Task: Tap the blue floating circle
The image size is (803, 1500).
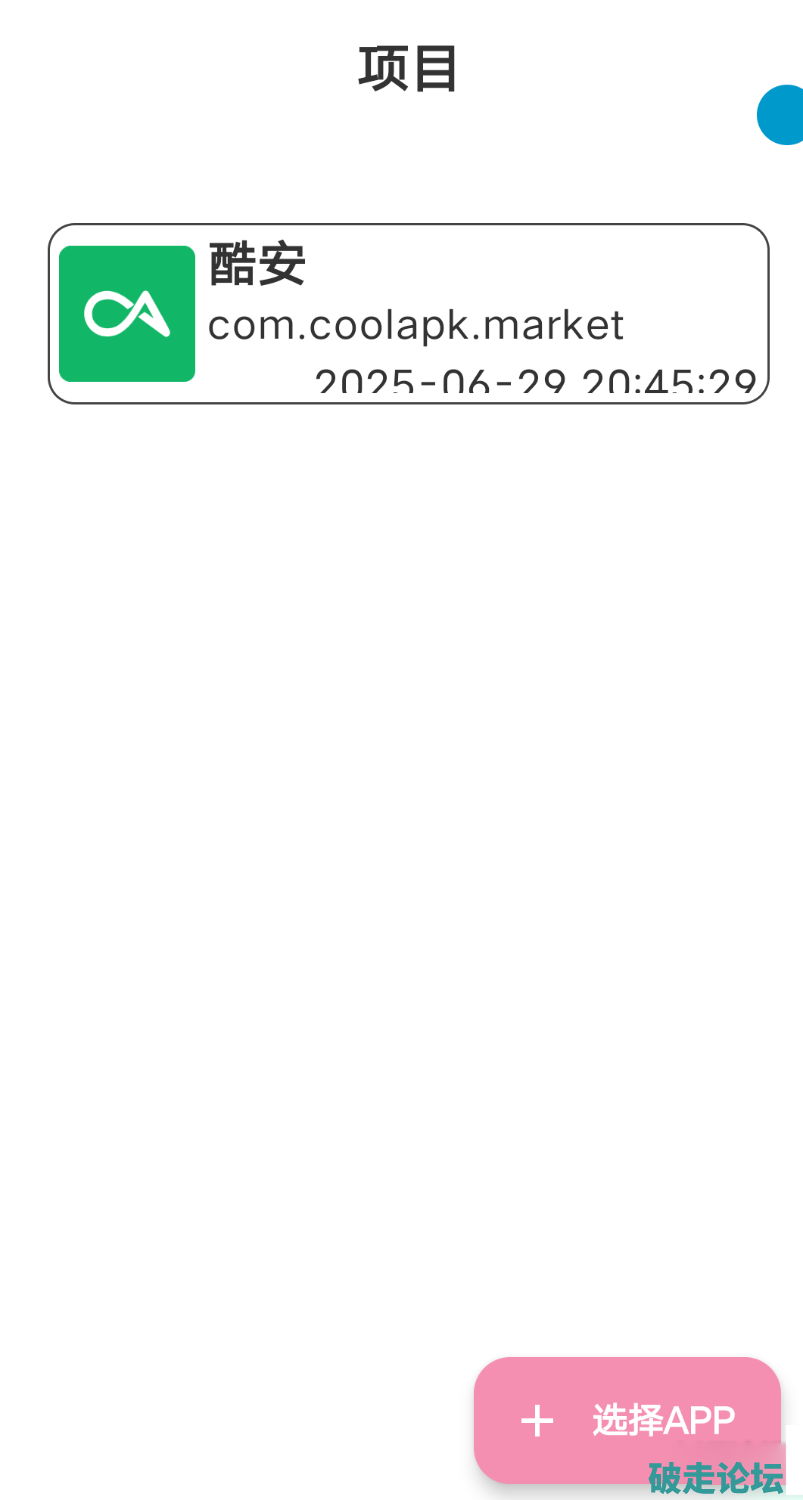Action: [783, 115]
